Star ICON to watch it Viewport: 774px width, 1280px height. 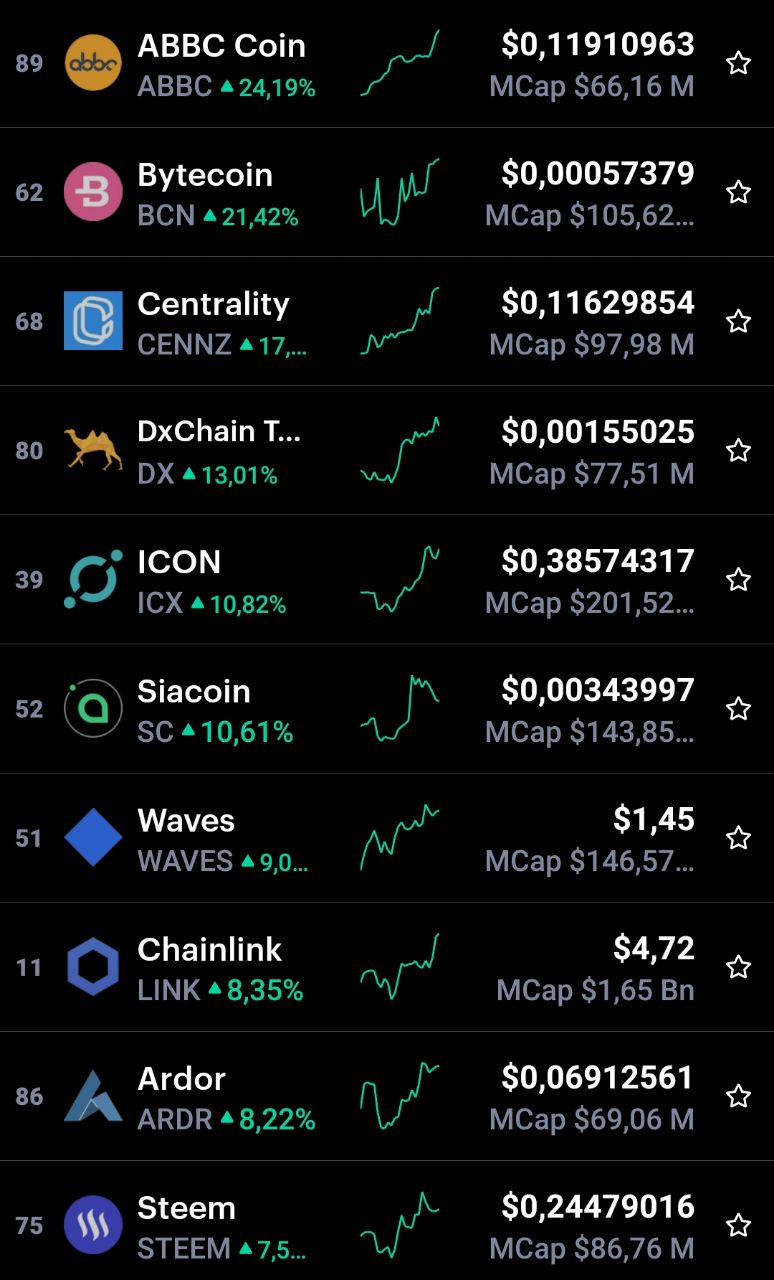click(738, 579)
